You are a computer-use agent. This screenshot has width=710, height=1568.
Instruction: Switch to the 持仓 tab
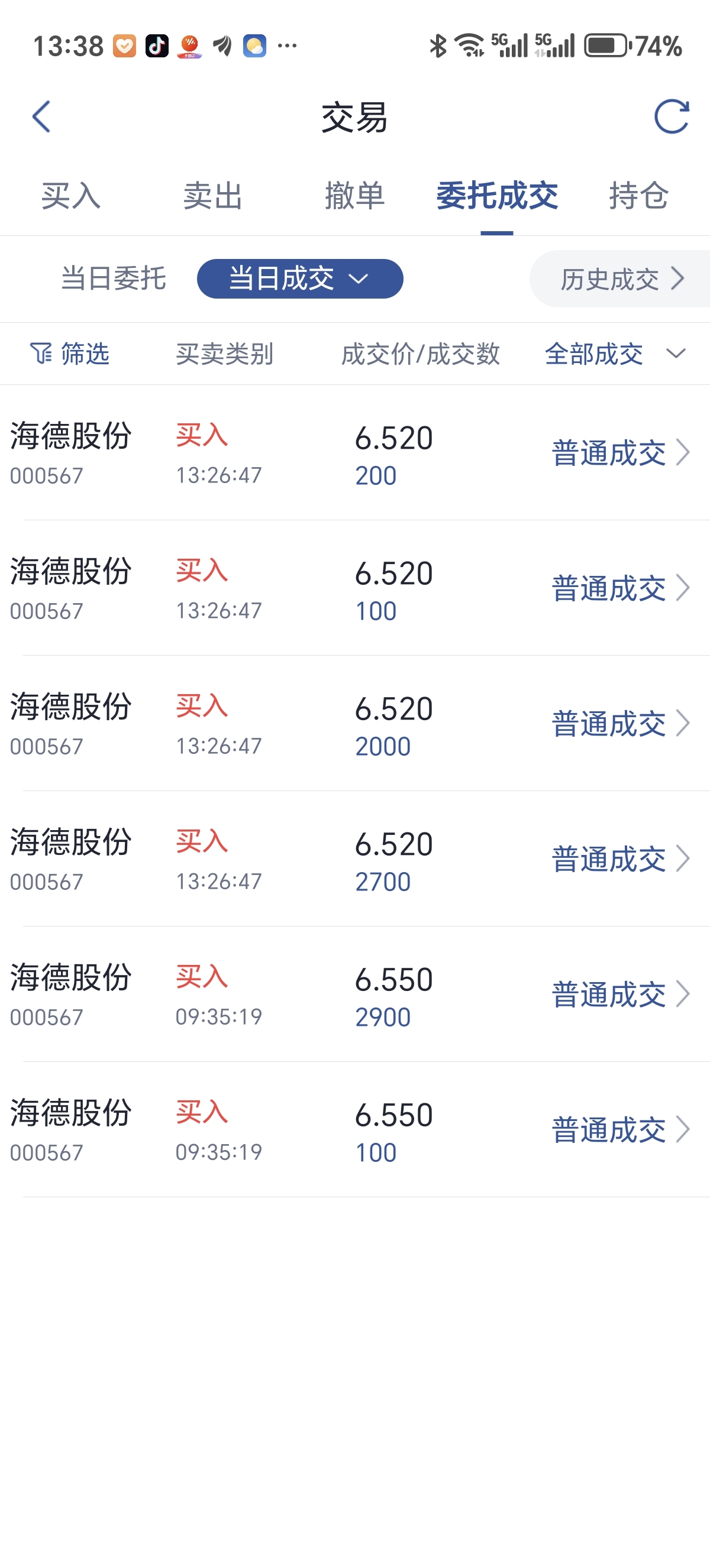pos(639,196)
